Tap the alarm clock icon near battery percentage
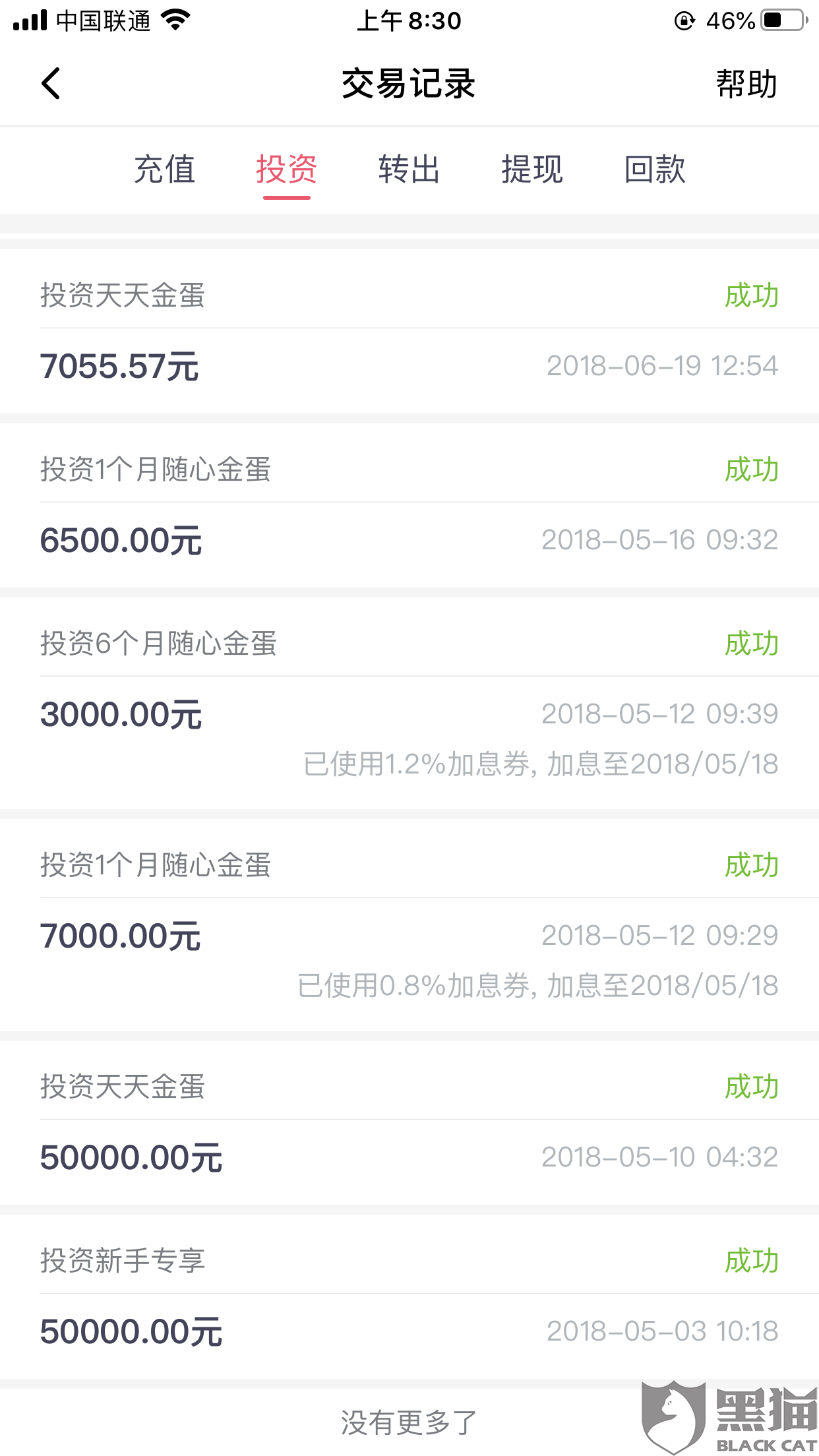 (x=682, y=20)
